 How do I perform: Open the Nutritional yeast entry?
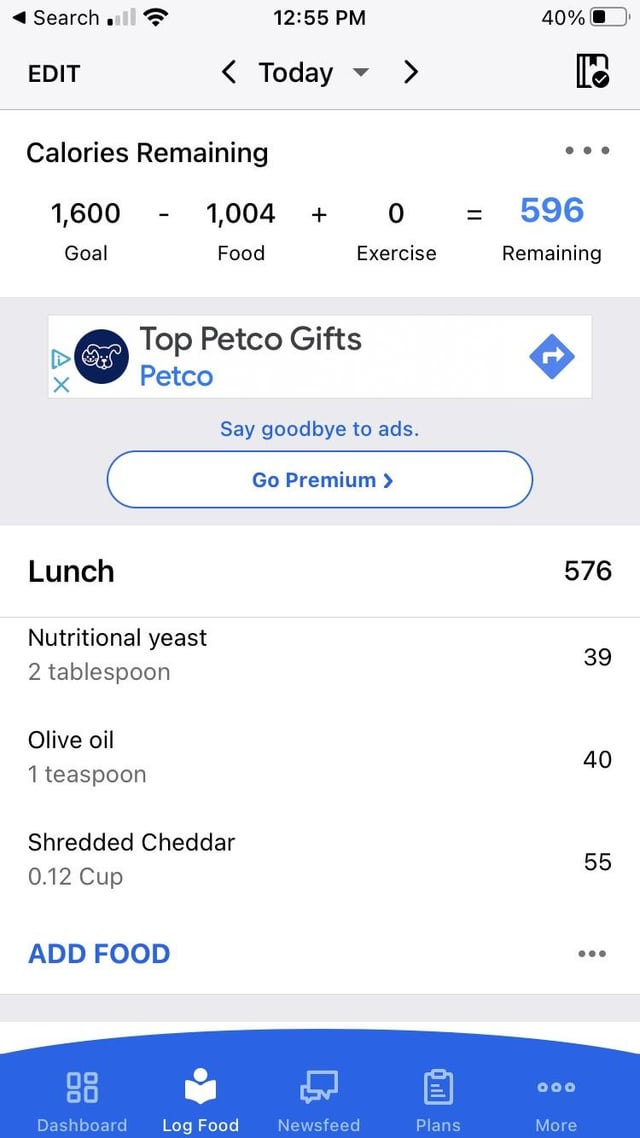pyautogui.click(x=320, y=655)
